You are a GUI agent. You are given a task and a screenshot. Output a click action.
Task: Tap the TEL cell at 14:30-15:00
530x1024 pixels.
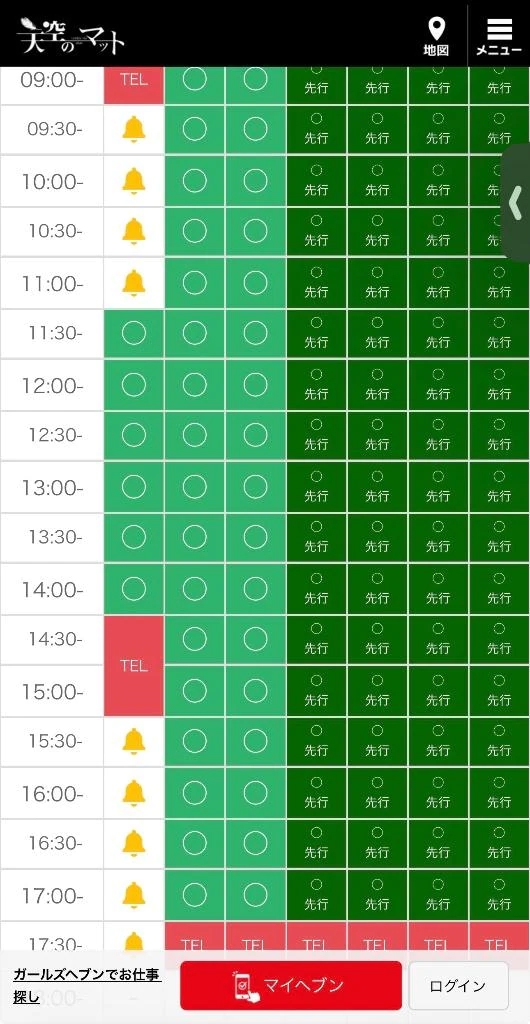(x=134, y=665)
